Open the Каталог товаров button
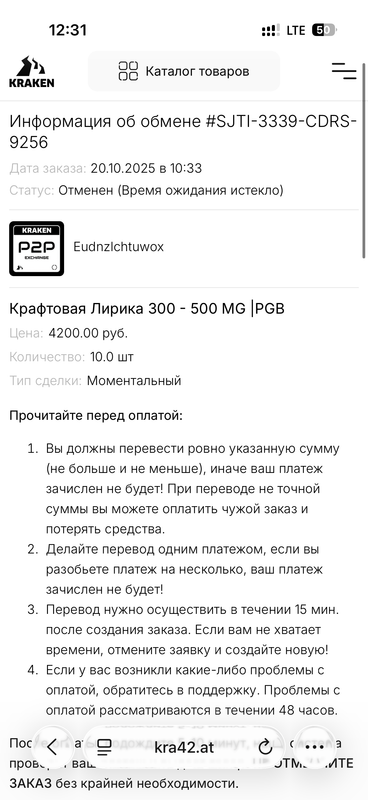The image size is (368, 800). (184, 71)
